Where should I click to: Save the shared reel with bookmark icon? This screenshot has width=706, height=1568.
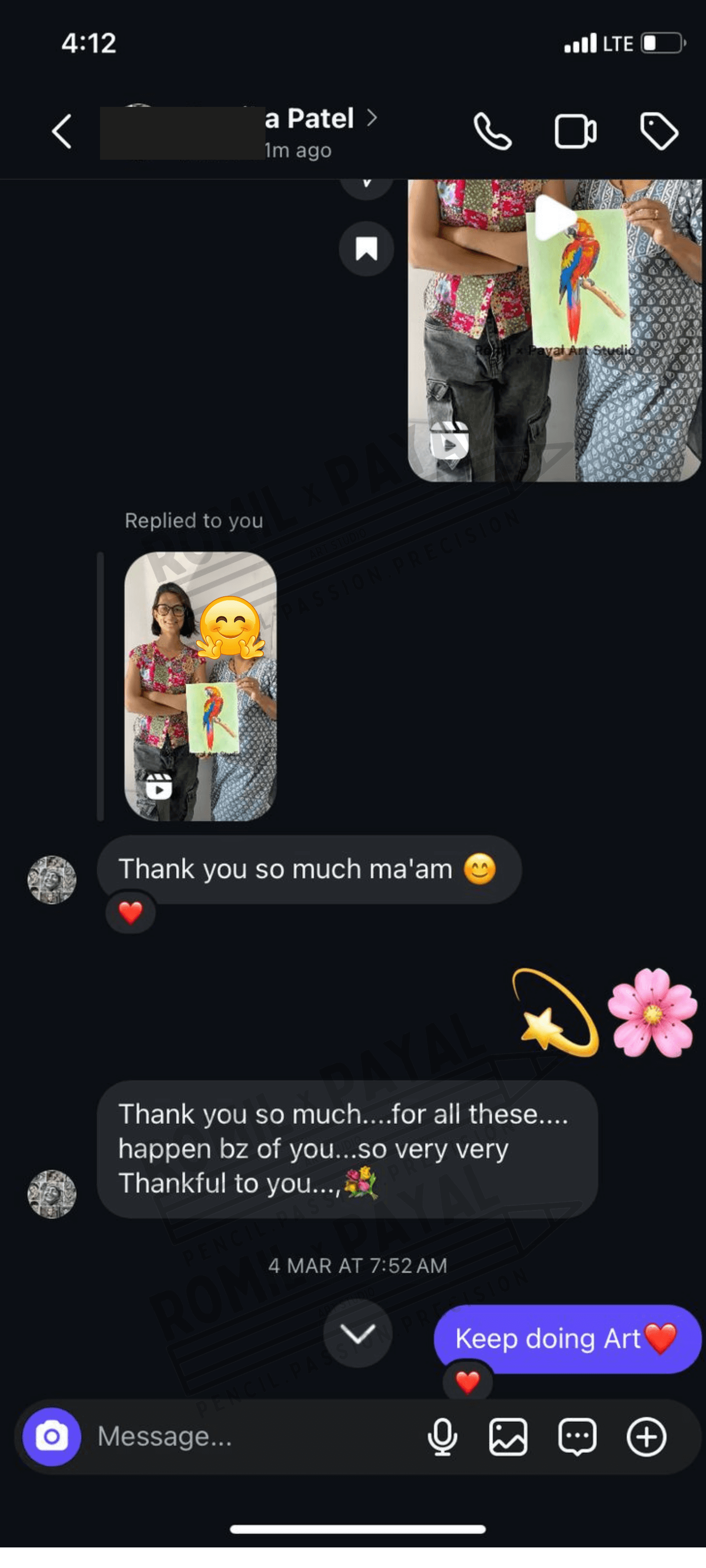click(366, 249)
